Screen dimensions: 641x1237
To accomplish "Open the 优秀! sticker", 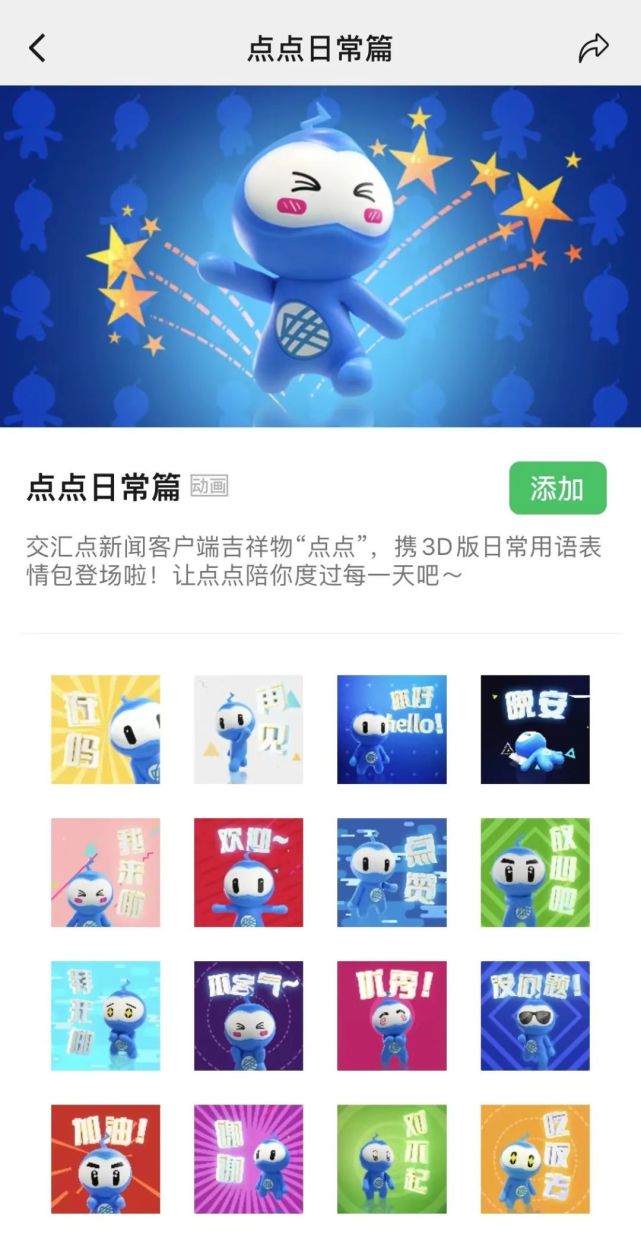I will tap(392, 1016).
